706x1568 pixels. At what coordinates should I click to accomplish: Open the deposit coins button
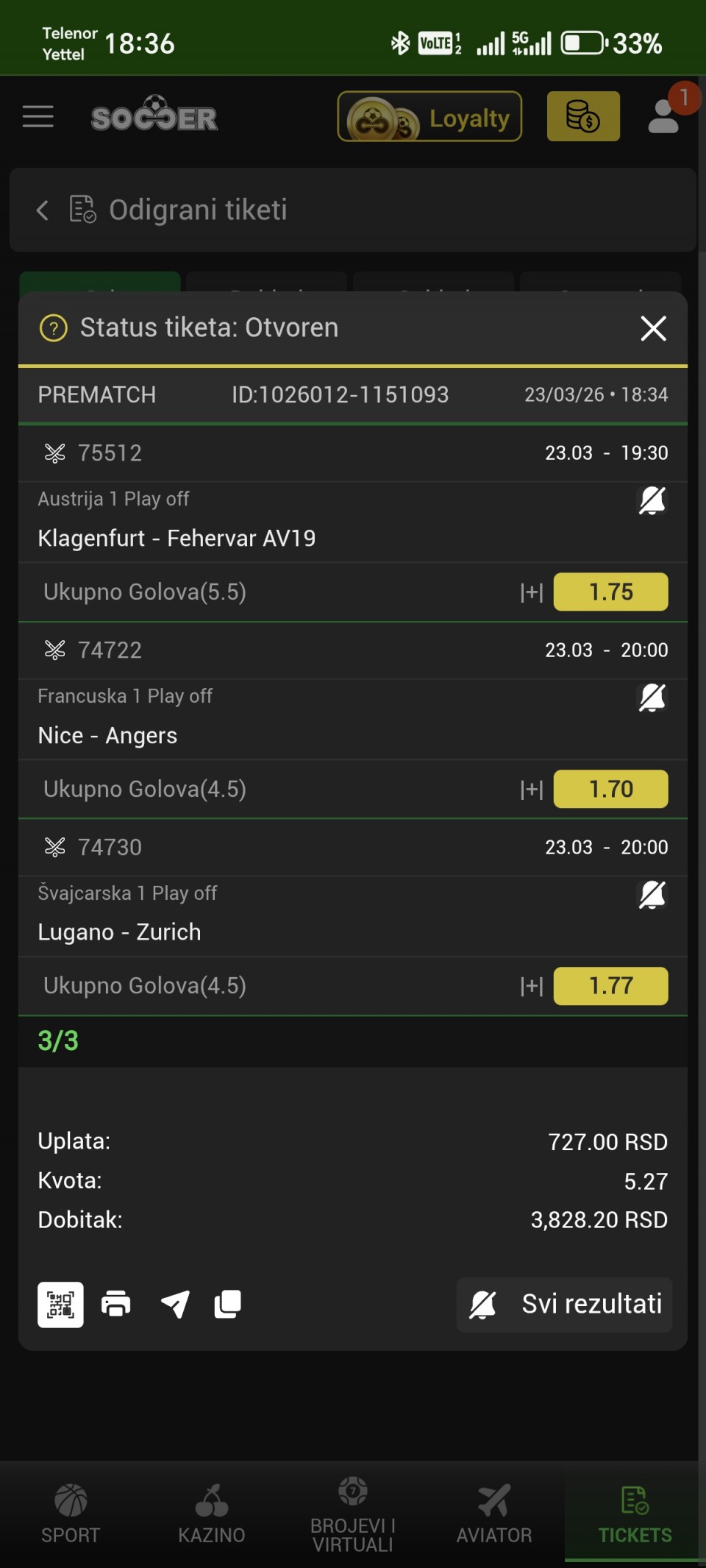(x=583, y=116)
